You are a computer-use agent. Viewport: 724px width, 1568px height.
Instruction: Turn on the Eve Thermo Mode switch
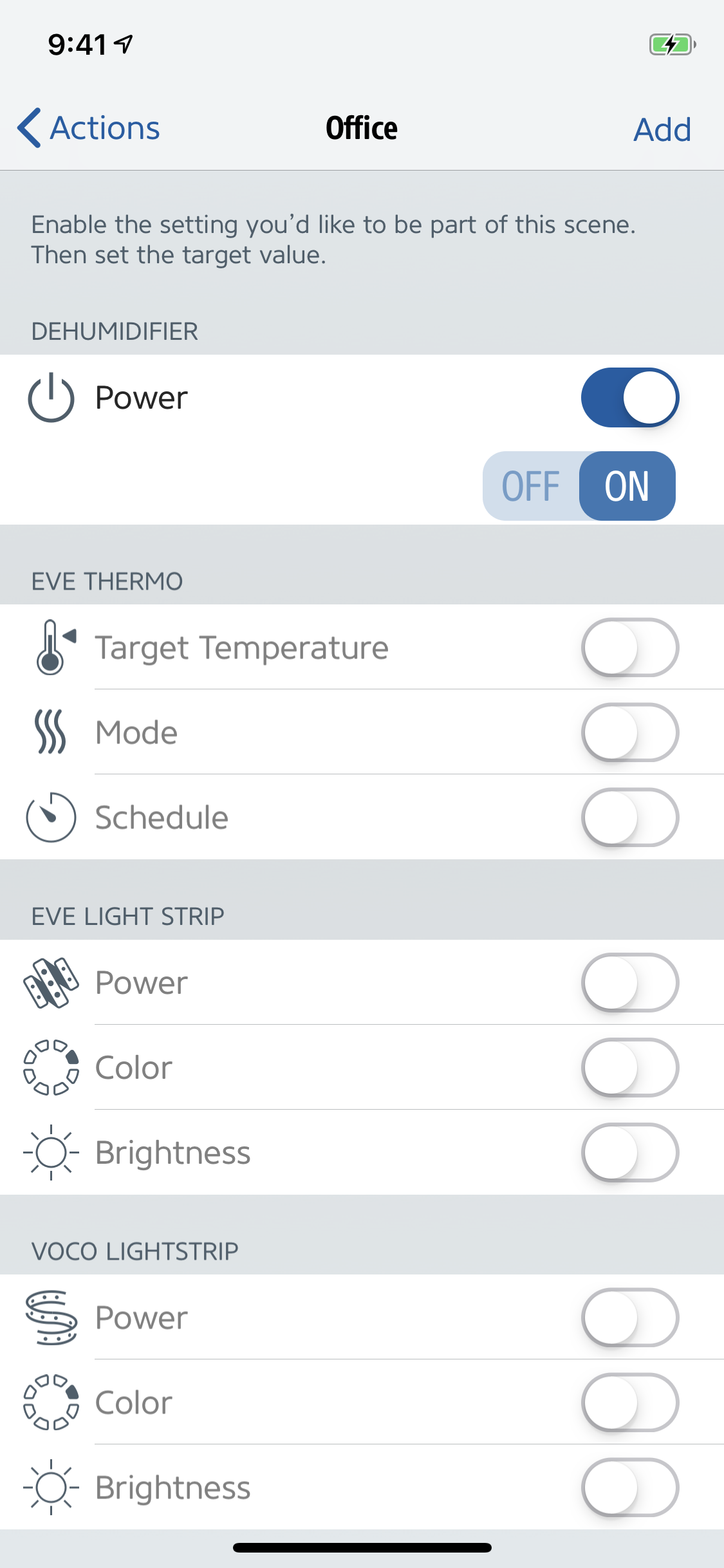(630, 732)
